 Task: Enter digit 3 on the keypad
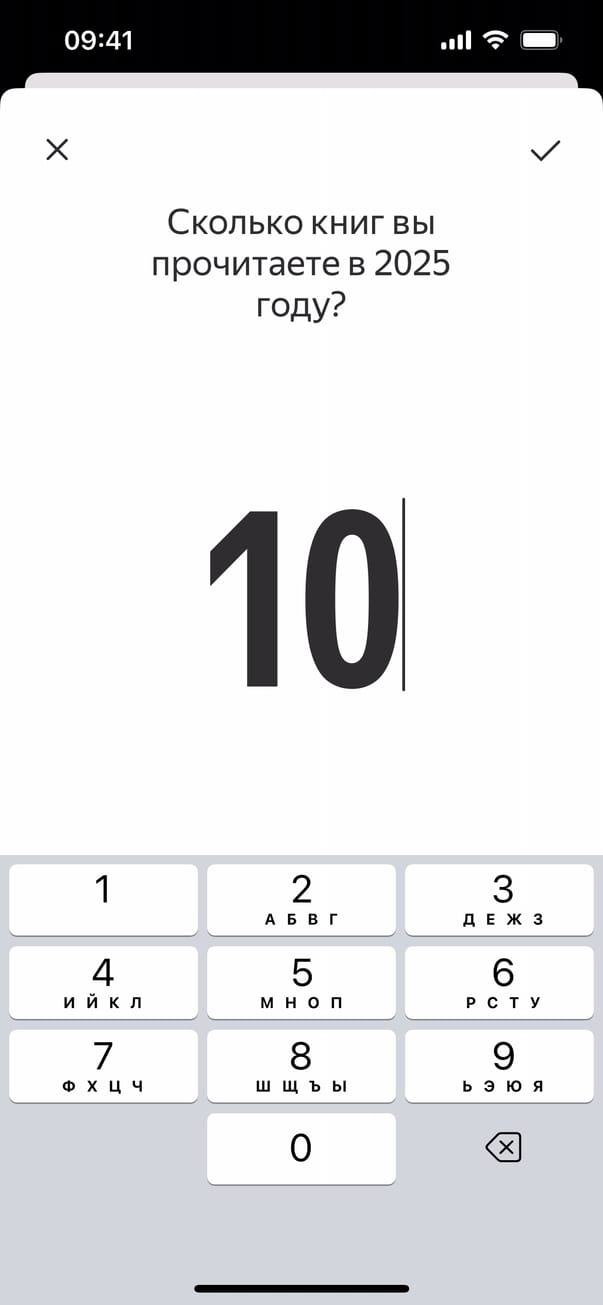[502, 899]
